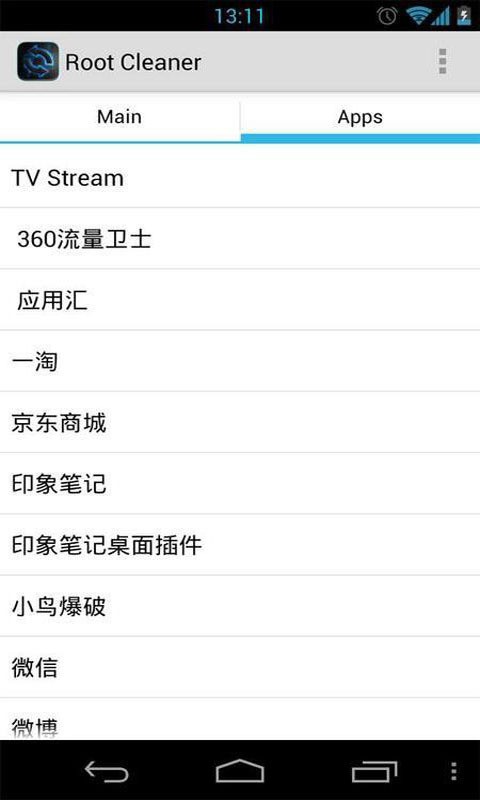The height and width of the screenshot is (800, 480).
Task: Open the recent apps view
Action: (x=374, y=771)
